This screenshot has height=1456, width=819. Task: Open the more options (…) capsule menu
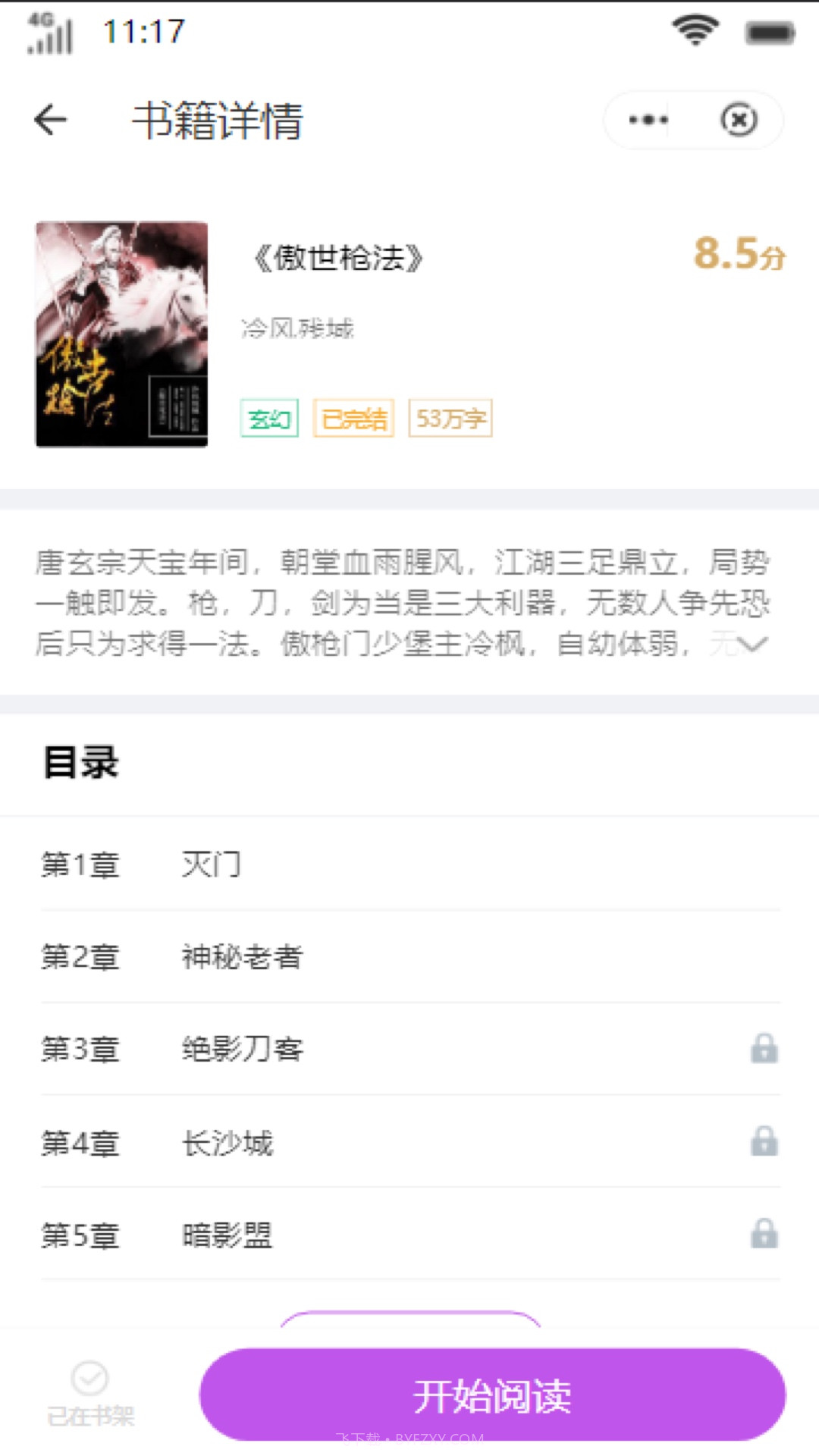pos(647,120)
